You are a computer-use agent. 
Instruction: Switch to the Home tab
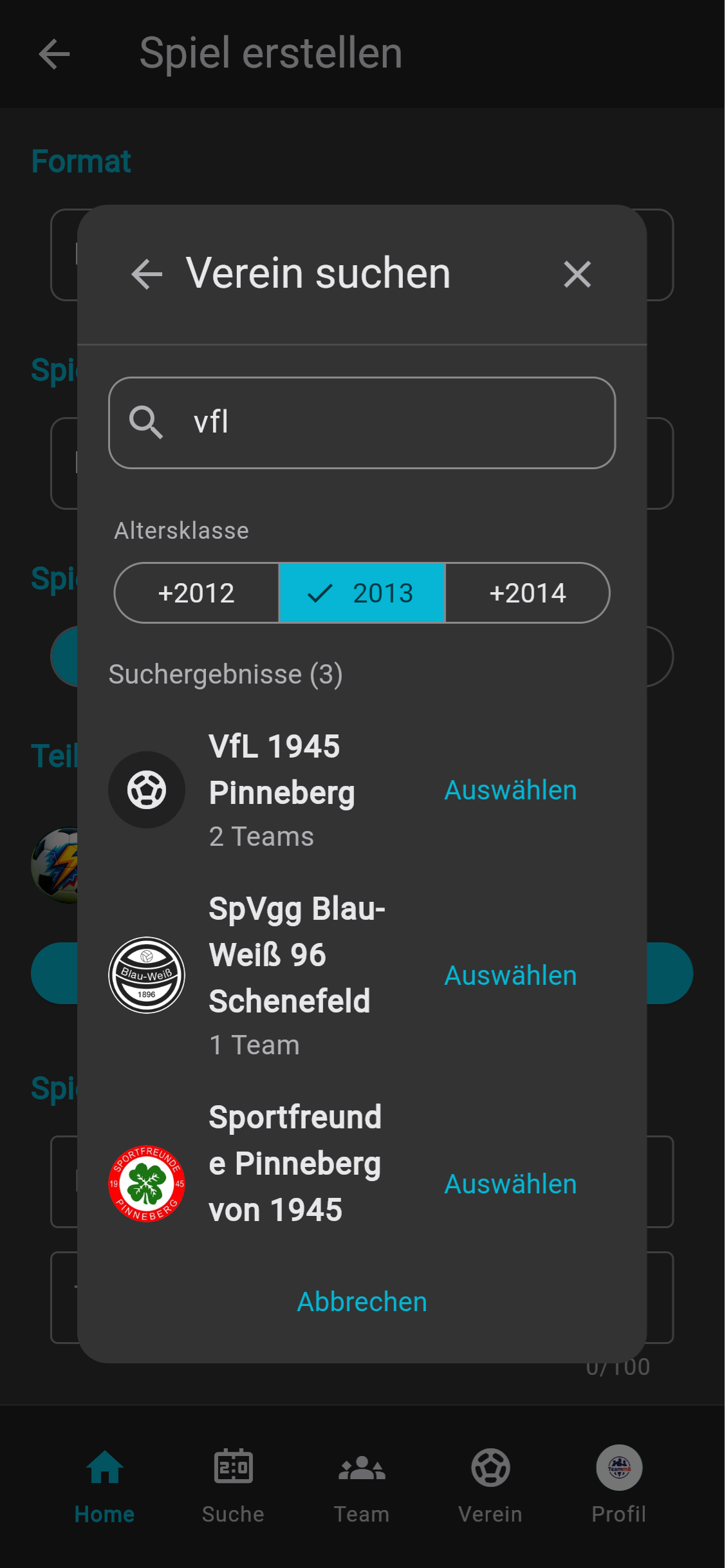click(104, 1493)
